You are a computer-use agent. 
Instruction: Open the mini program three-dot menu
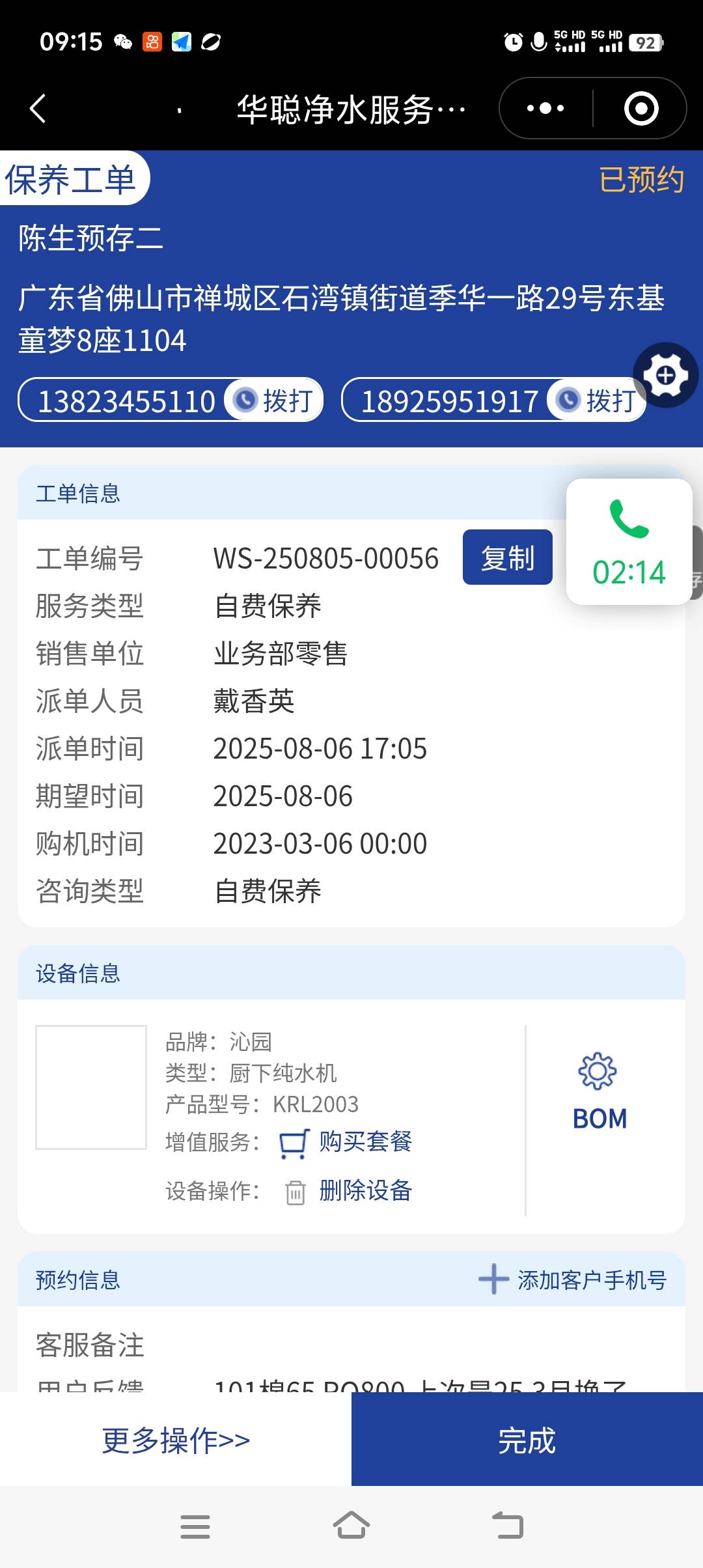tap(545, 108)
